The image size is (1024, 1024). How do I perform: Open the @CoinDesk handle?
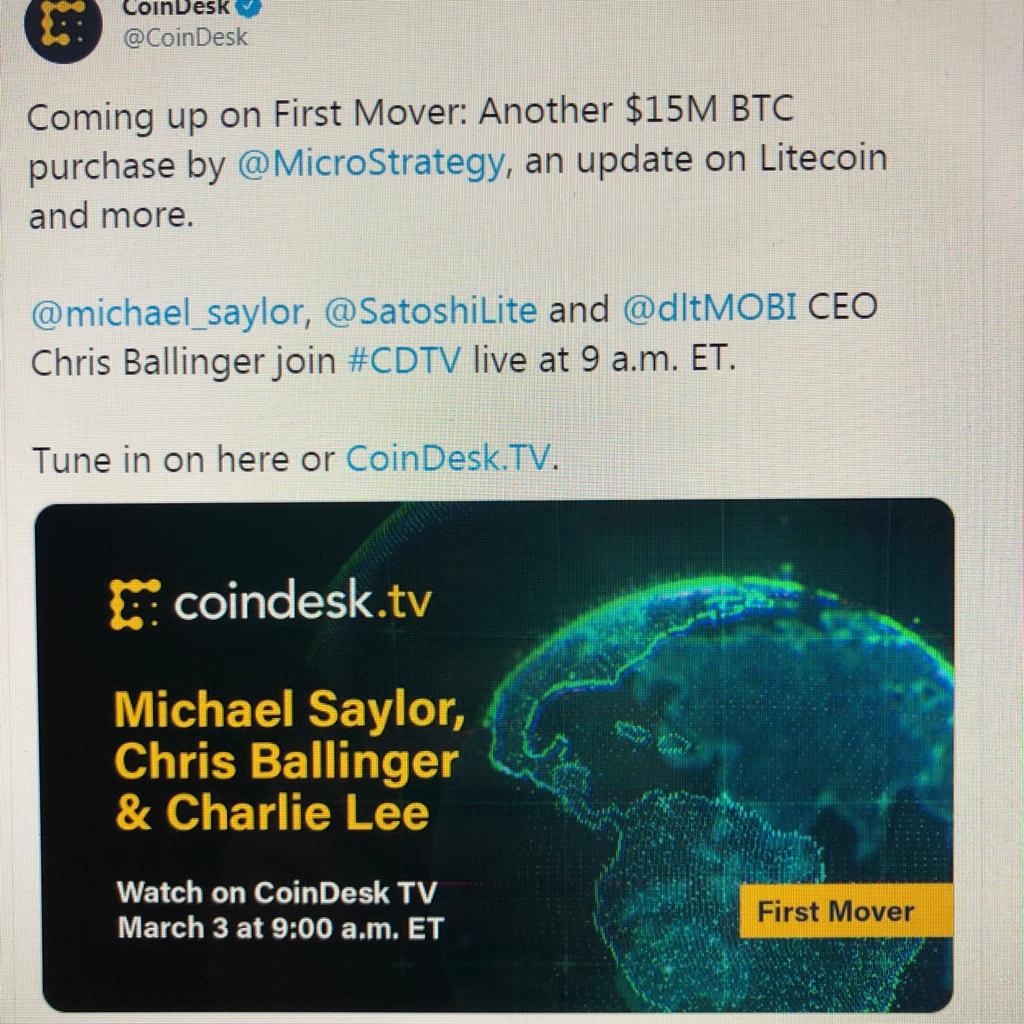pyautogui.click(x=183, y=37)
